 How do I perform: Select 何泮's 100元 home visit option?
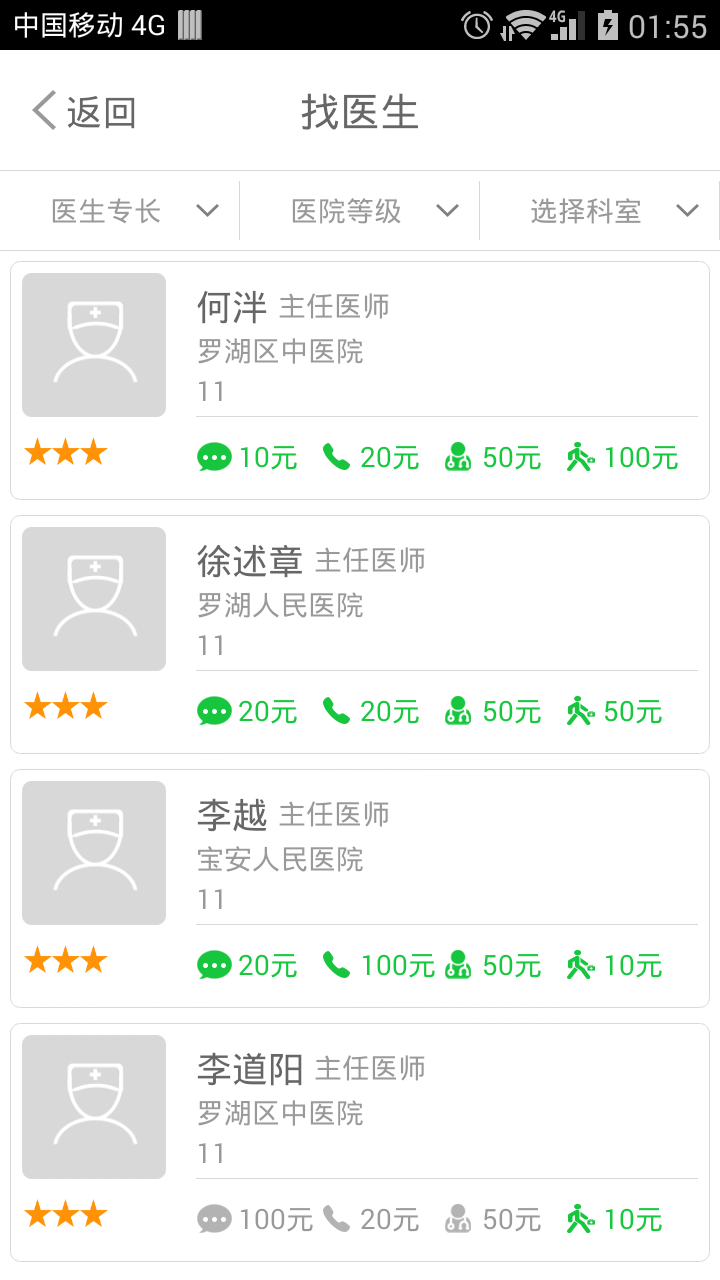(622, 458)
